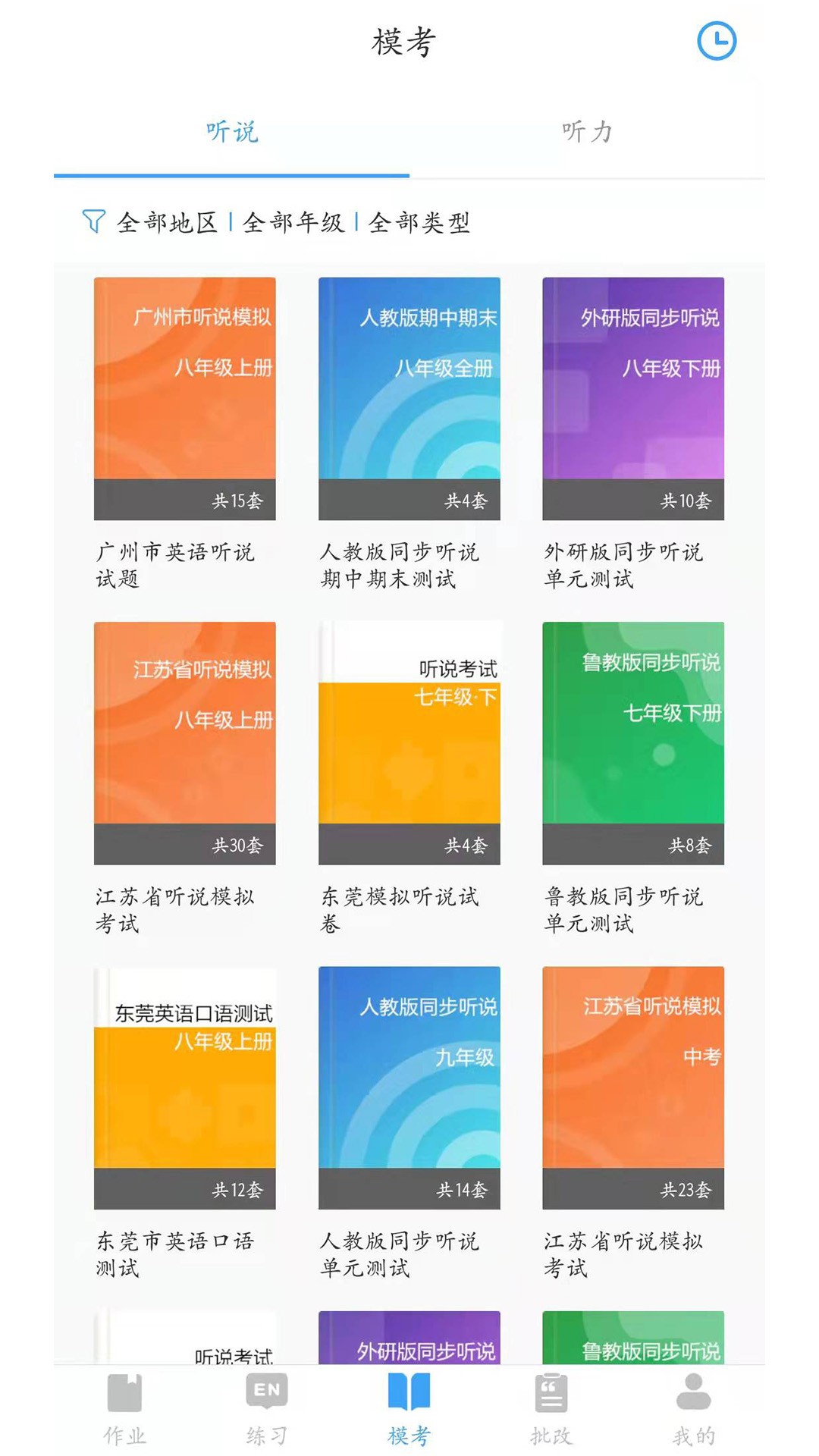The image size is (819, 1456).
Task: Open the 人教版期中期末 blue book cover
Action: point(409,397)
